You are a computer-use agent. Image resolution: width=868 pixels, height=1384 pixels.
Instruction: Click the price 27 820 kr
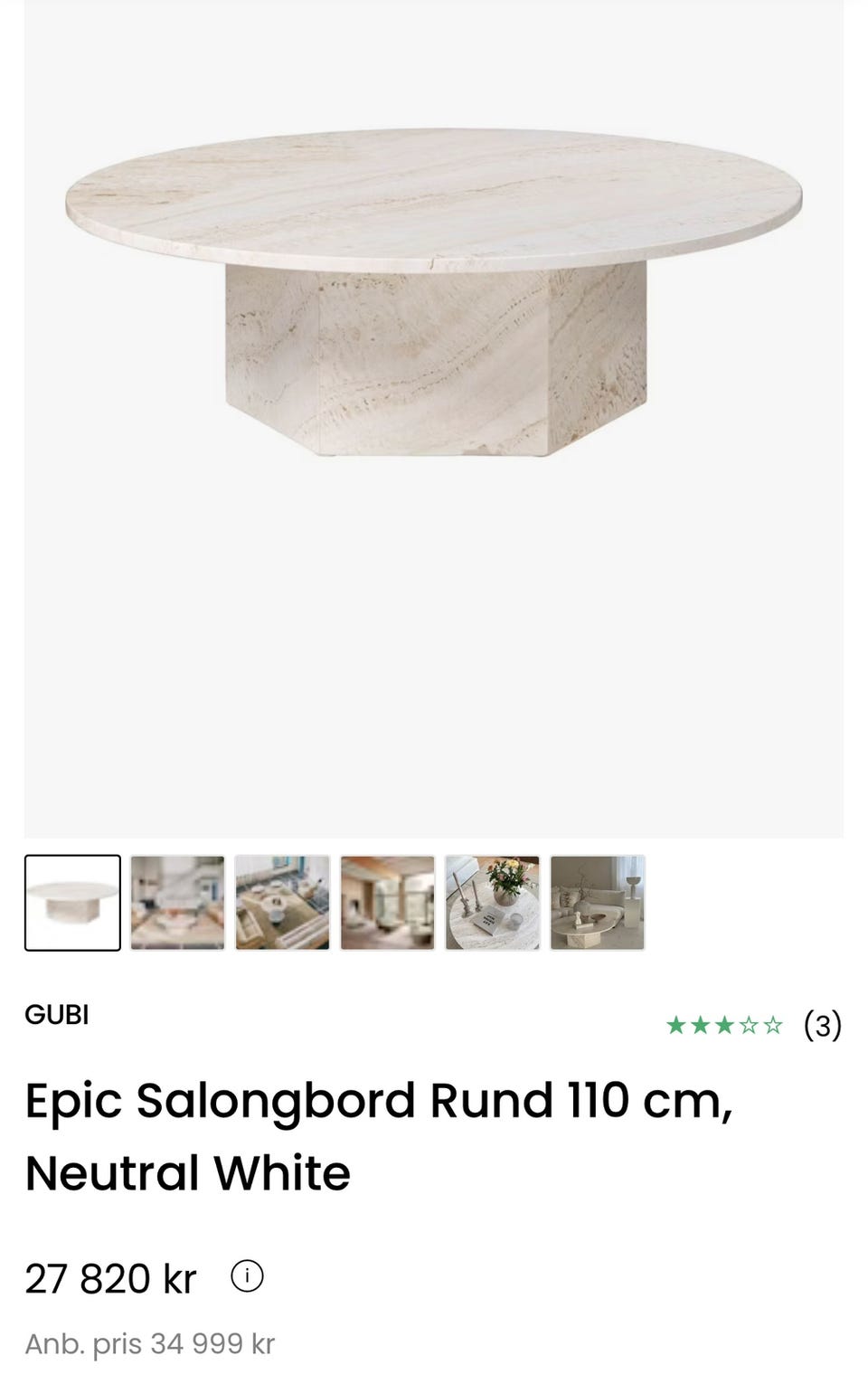tap(108, 1277)
